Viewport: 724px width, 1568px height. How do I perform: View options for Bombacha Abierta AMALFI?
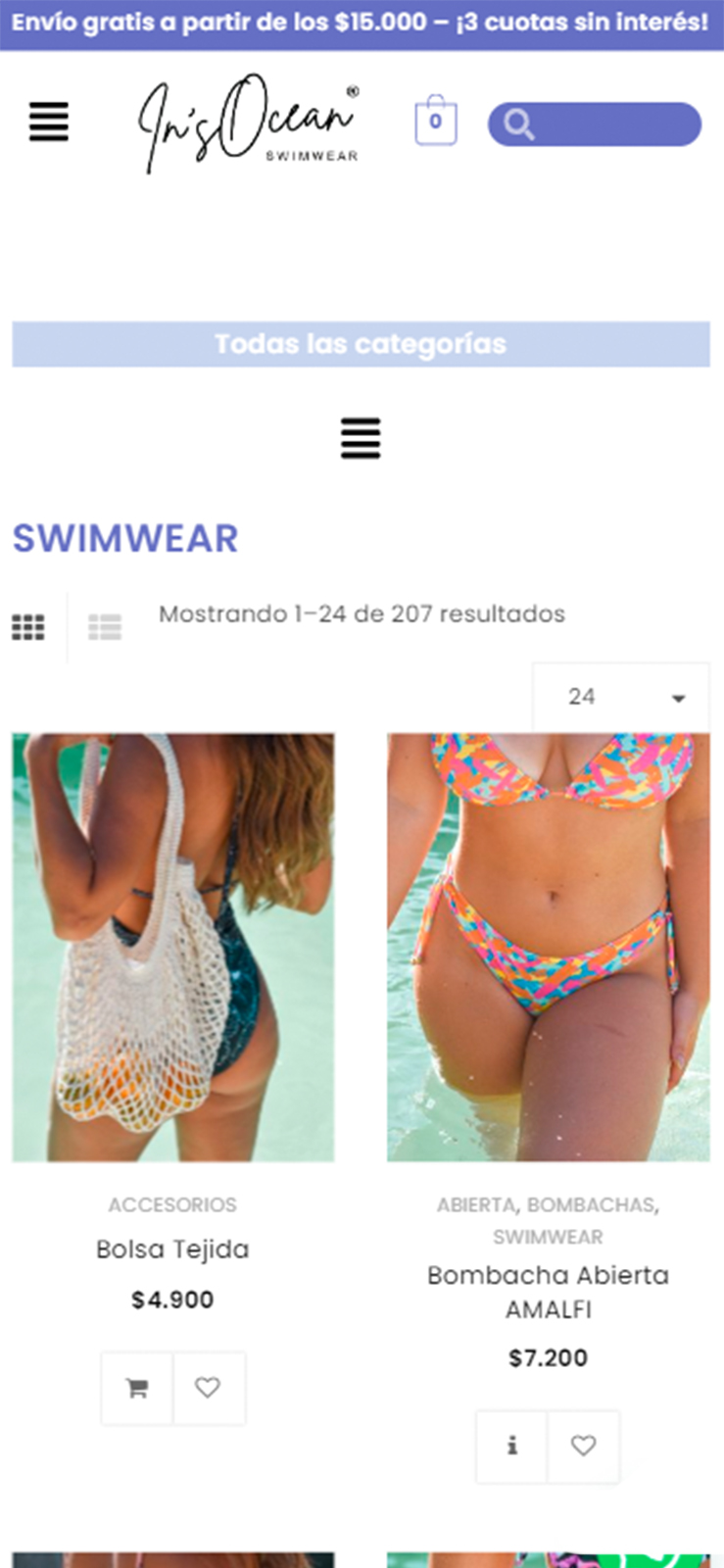(x=511, y=1445)
